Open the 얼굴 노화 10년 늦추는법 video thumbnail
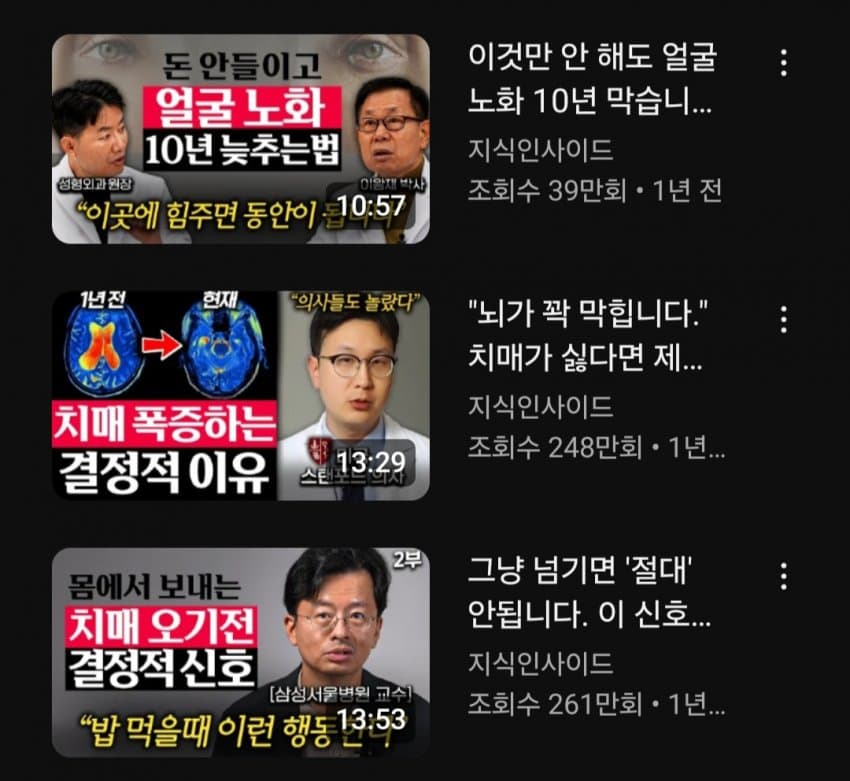 (x=240, y=138)
